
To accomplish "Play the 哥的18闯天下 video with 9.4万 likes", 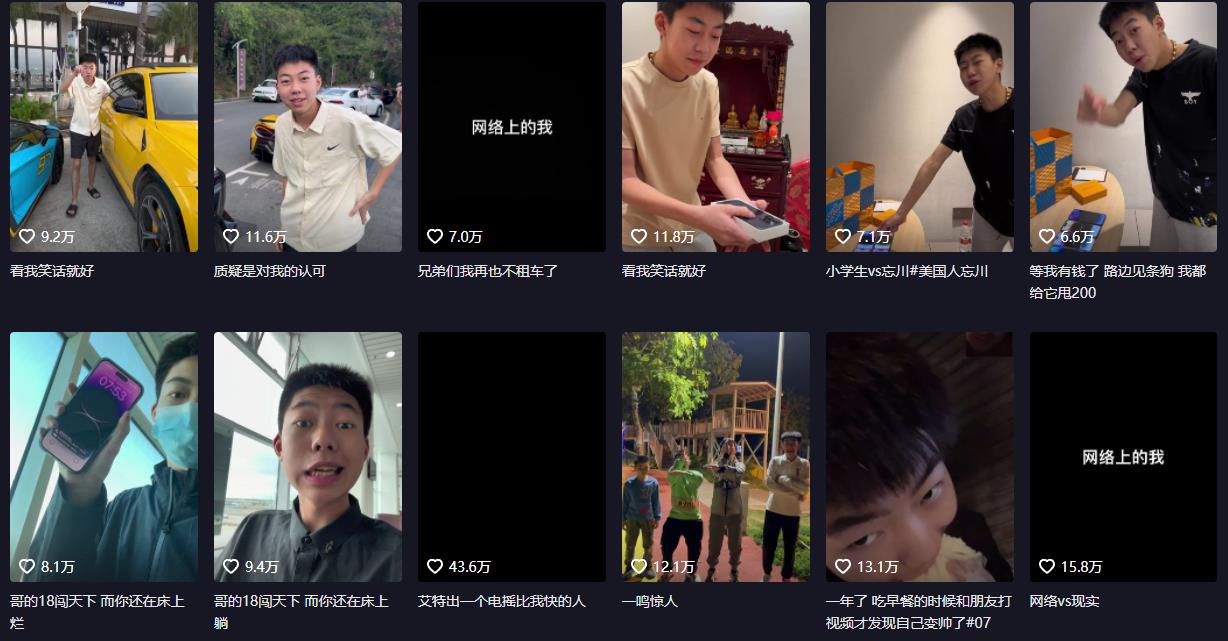I will coord(307,457).
